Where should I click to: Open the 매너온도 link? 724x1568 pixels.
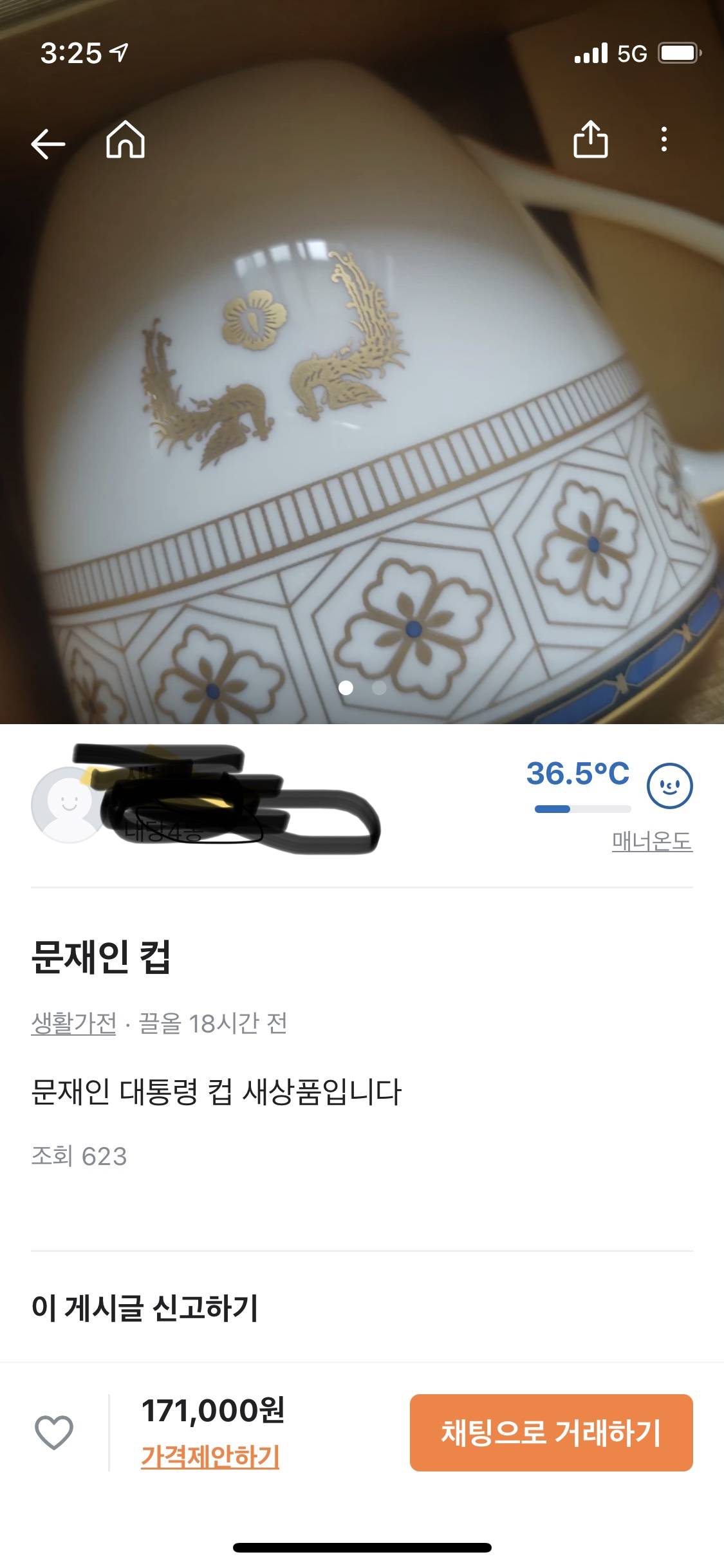tap(651, 841)
